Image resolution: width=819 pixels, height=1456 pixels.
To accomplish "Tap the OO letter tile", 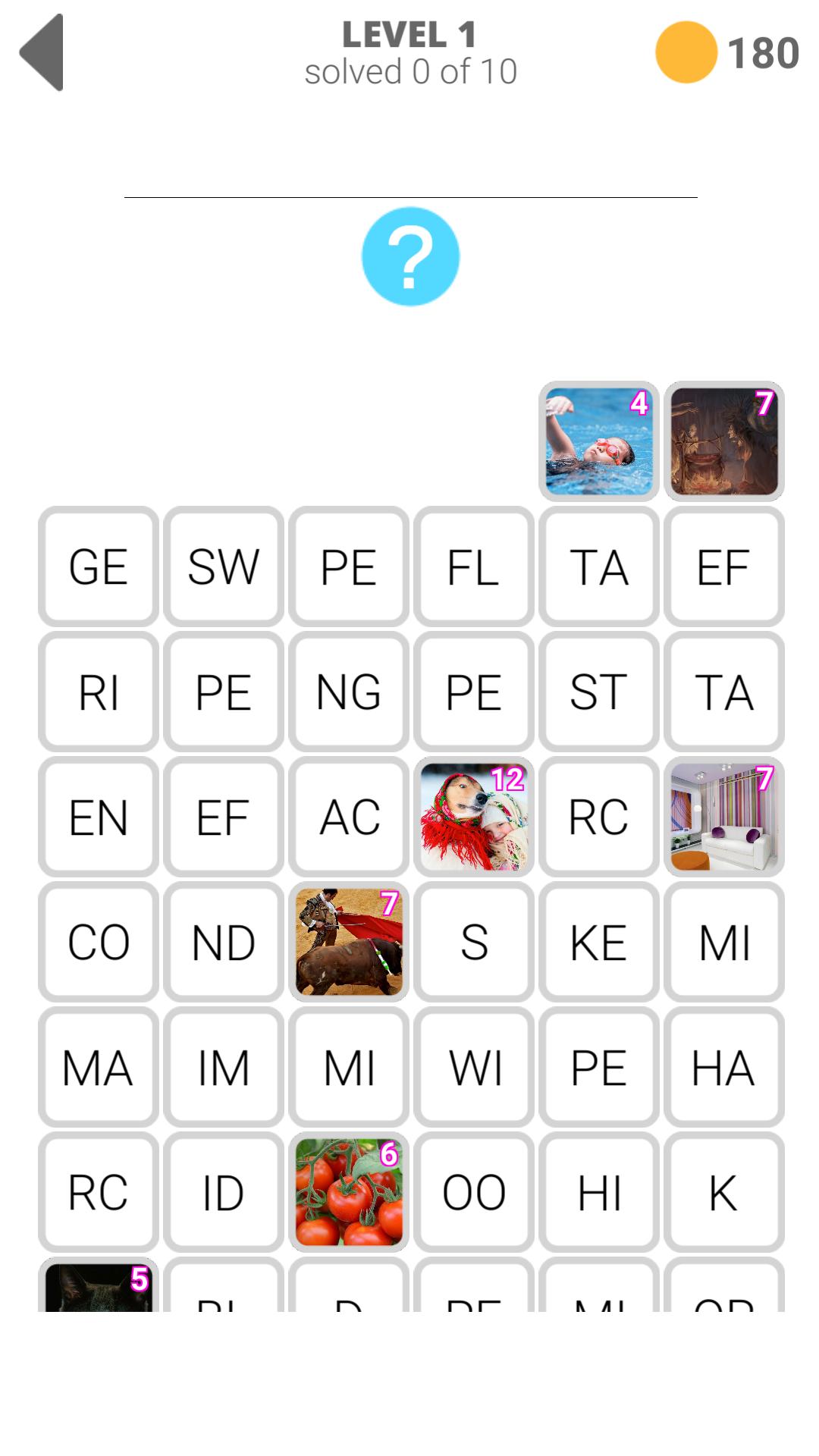I will [474, 1192].
